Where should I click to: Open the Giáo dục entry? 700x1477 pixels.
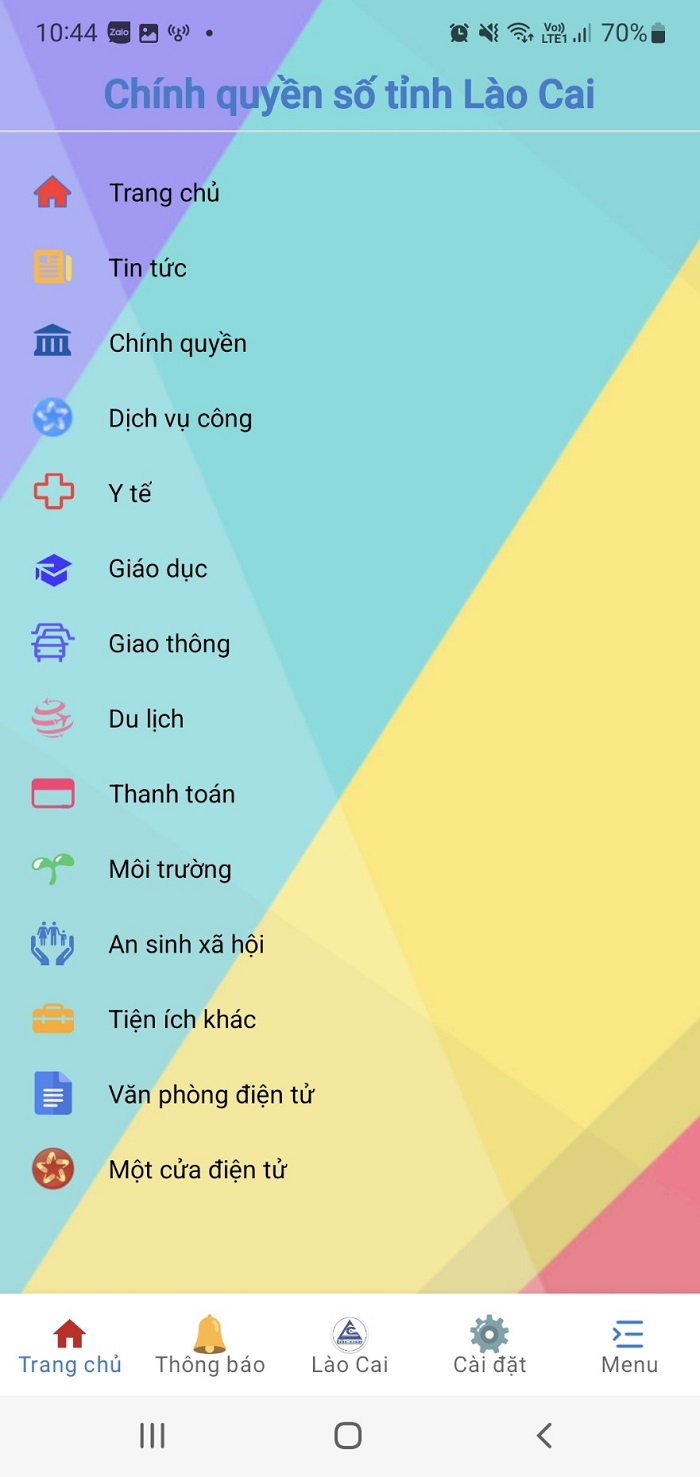point(158,569)
